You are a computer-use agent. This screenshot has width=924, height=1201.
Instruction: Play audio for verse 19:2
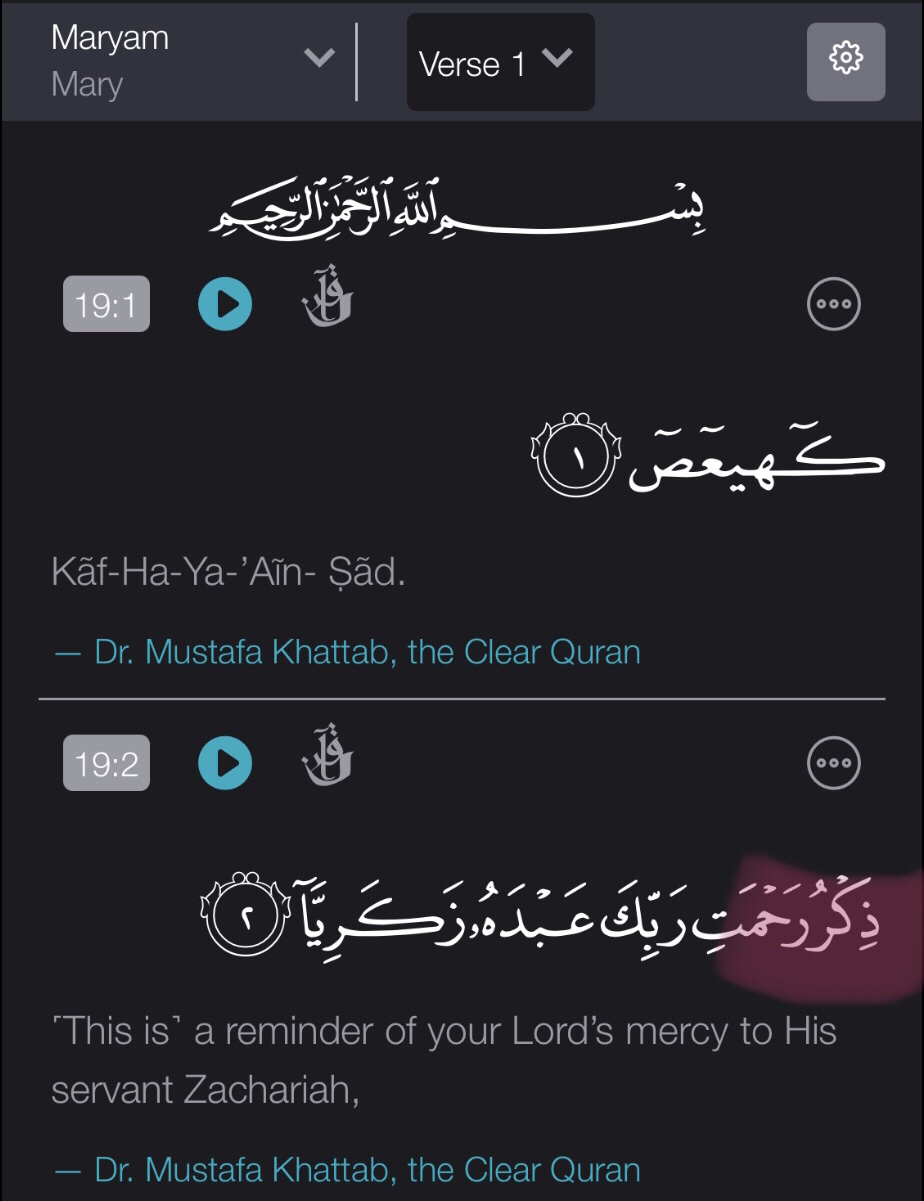coord(225,763)
